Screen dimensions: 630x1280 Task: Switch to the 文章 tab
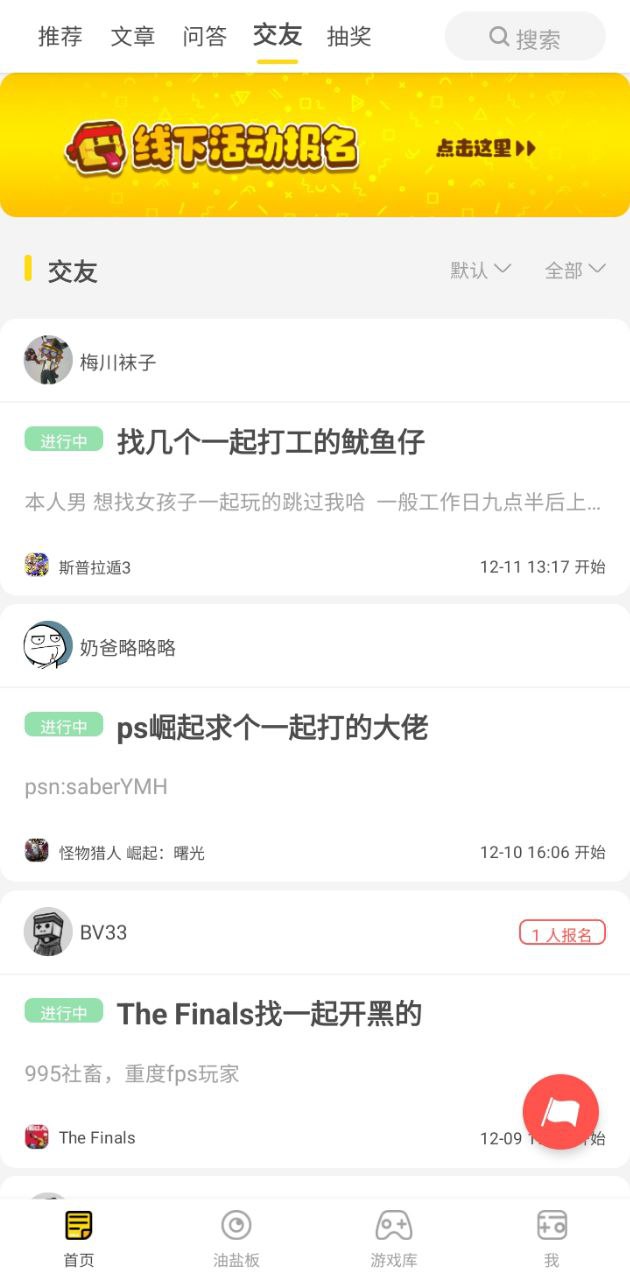tap(133, 37)
